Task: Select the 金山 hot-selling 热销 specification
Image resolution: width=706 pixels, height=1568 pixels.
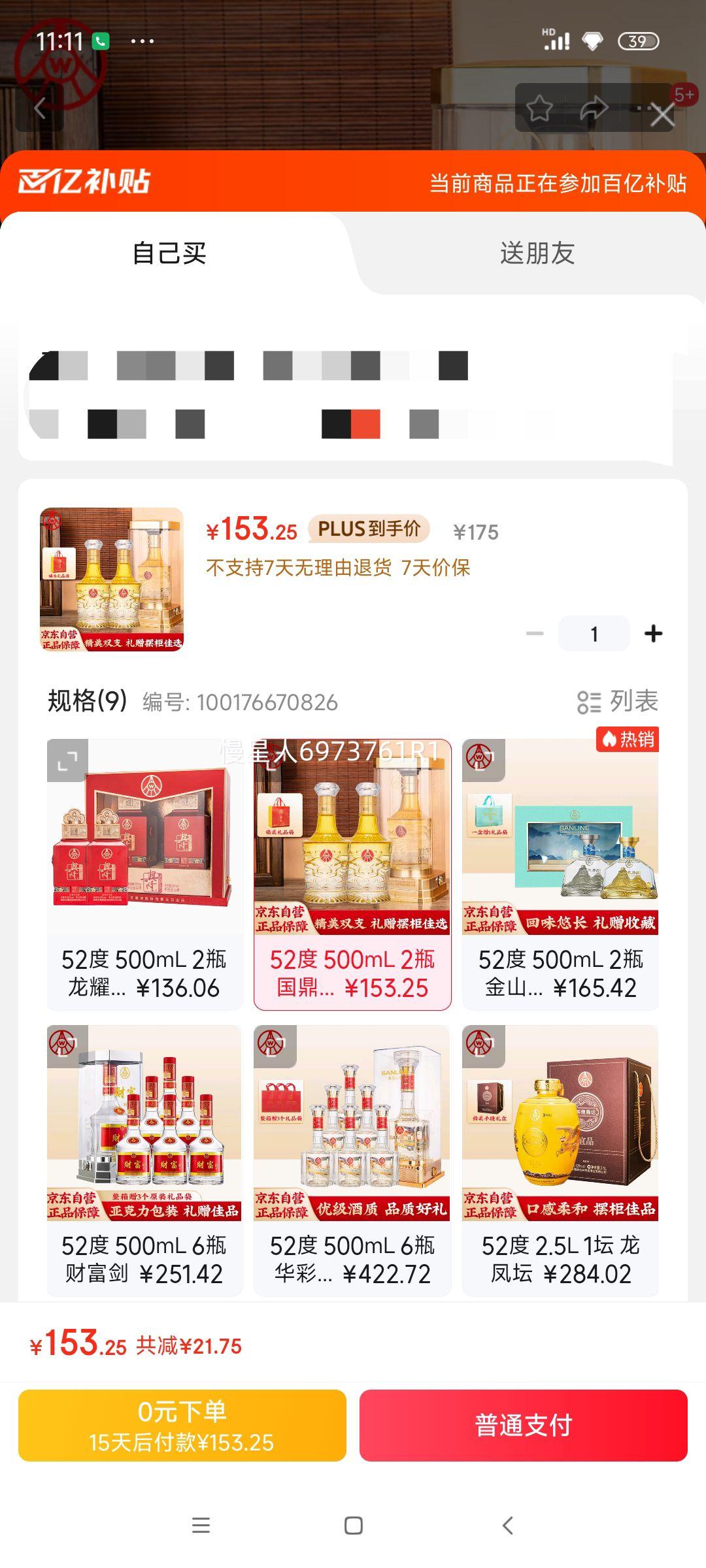Action: pos(561,862)
